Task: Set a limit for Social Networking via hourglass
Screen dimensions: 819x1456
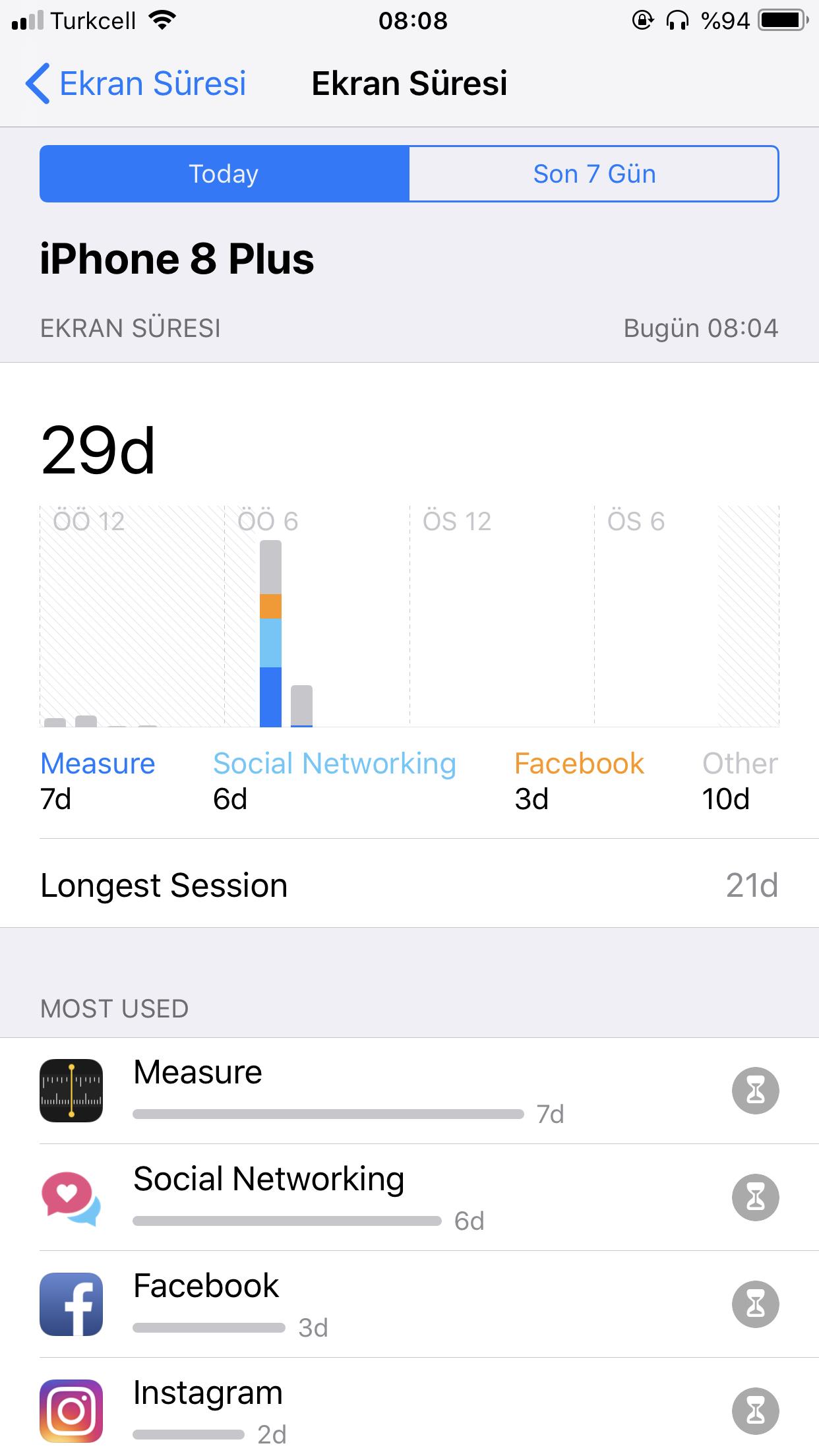Action: tap(756, 1198)
